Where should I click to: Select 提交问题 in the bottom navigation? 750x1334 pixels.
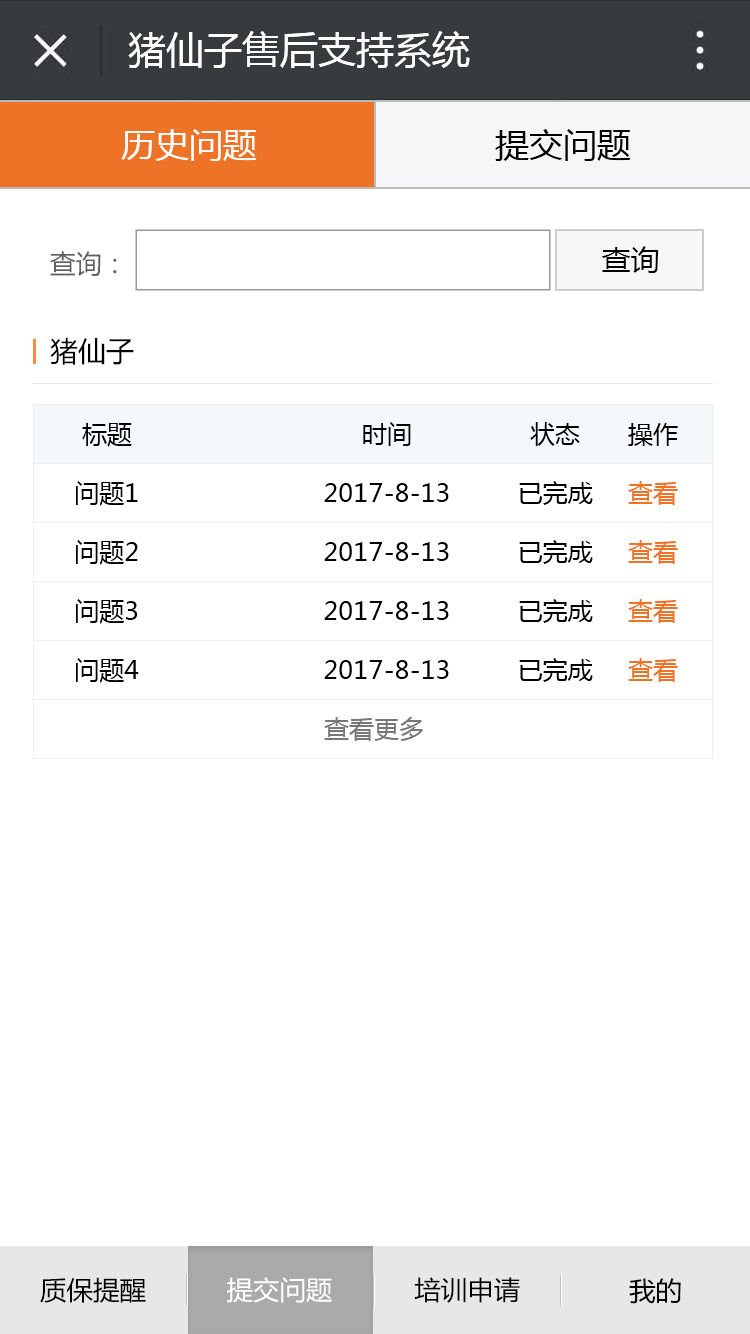[280, 1290]
